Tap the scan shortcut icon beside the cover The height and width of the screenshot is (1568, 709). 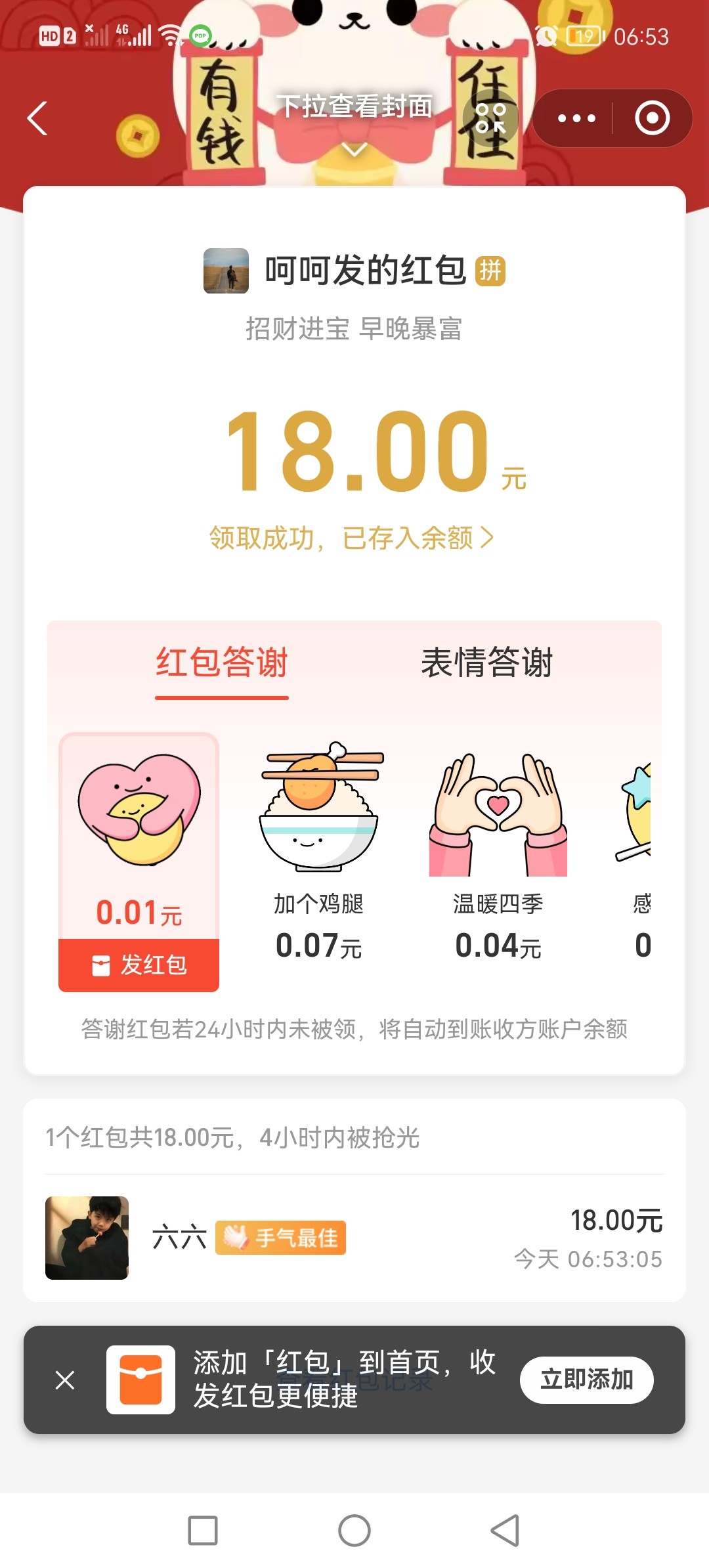[x=490, y=118]
